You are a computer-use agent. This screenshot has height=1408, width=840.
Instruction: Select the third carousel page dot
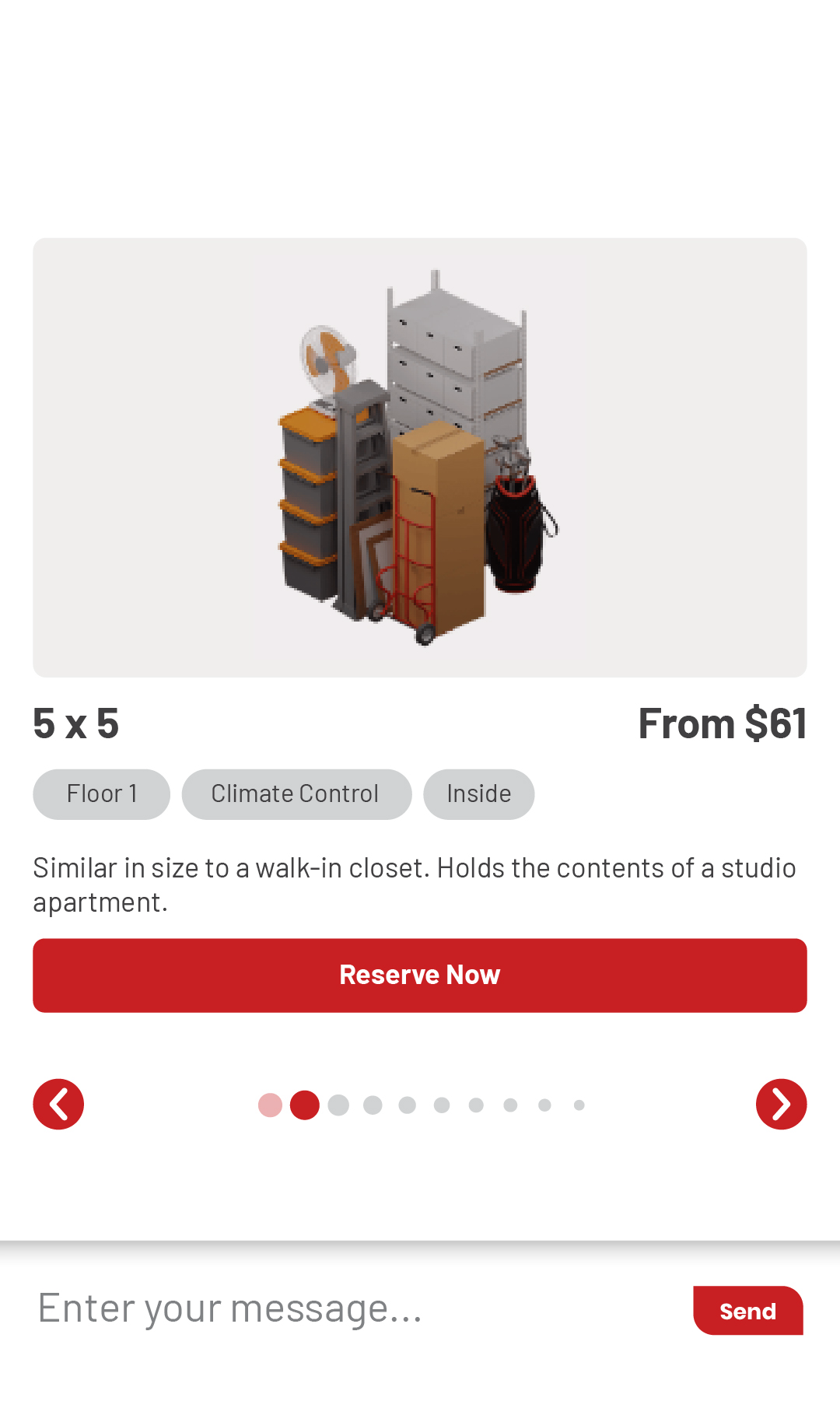coord(338,1105)
